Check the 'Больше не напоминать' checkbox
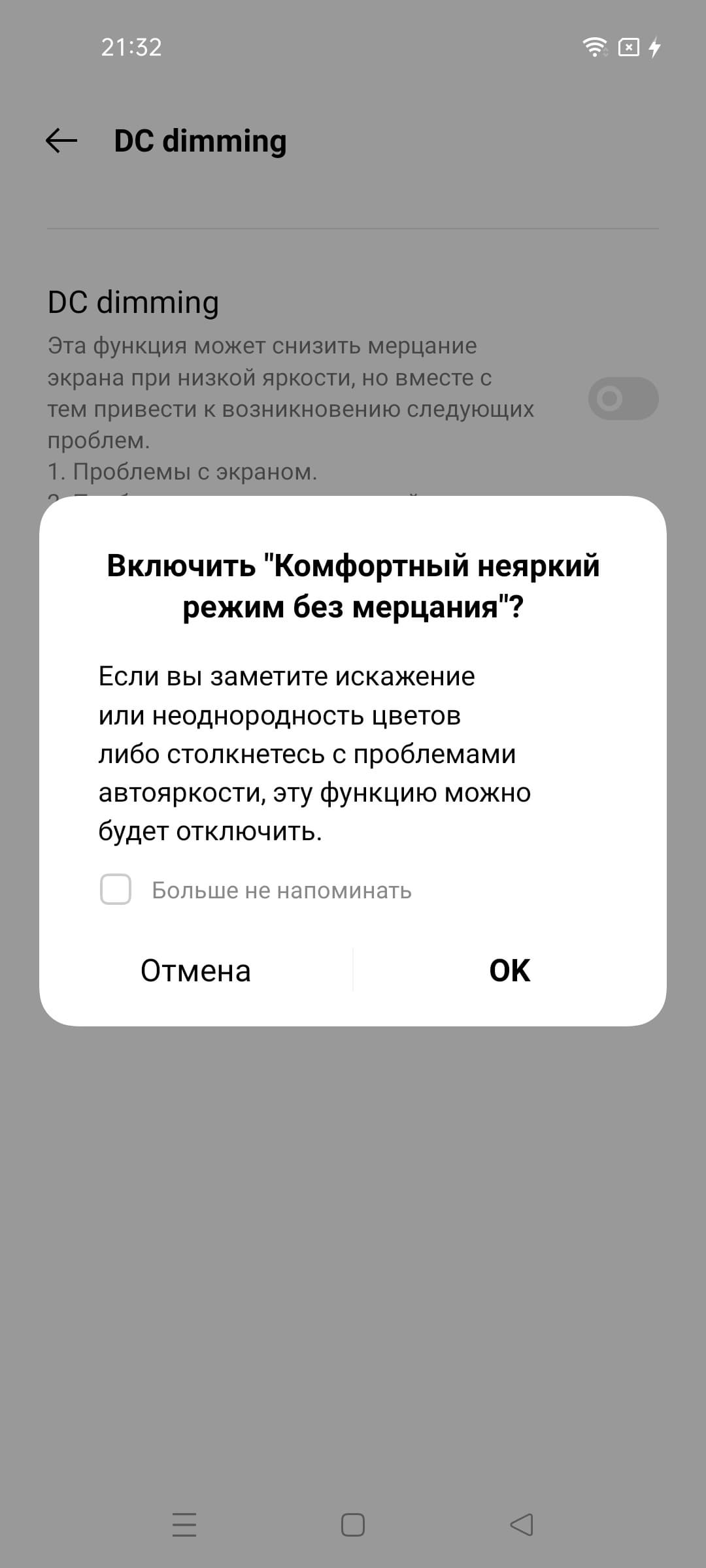The image size is (706, 1568). click(116, 890)
